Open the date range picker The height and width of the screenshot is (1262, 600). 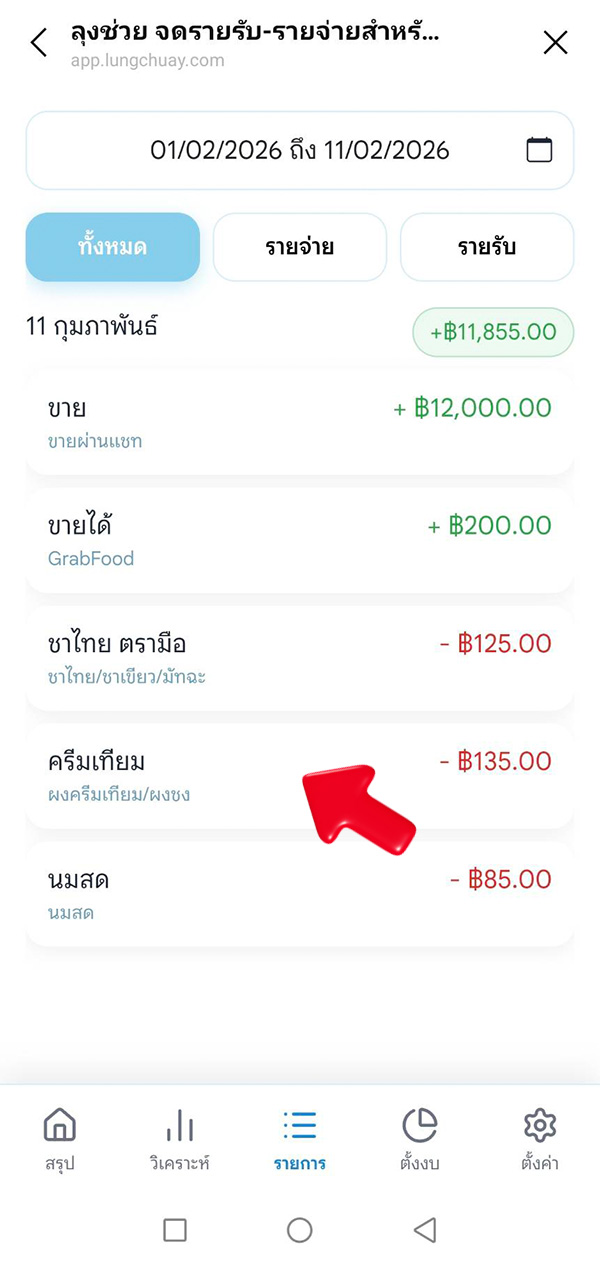[300, 151]
